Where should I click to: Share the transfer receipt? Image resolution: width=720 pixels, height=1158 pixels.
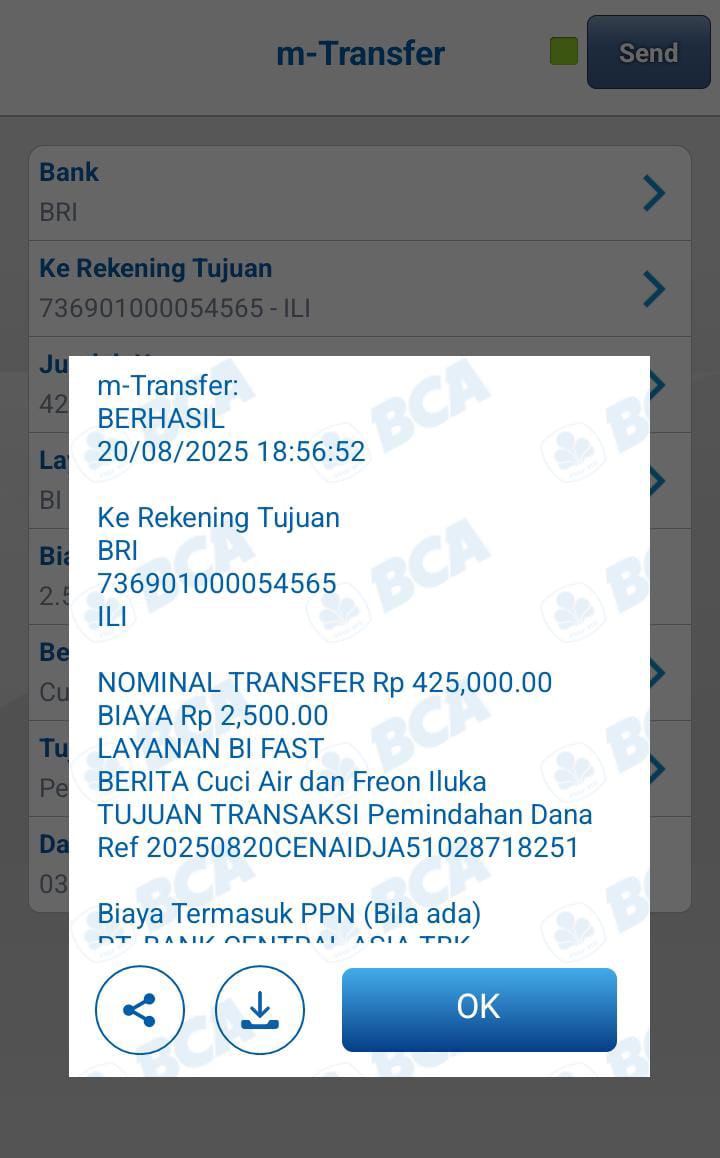point(140,1009)
